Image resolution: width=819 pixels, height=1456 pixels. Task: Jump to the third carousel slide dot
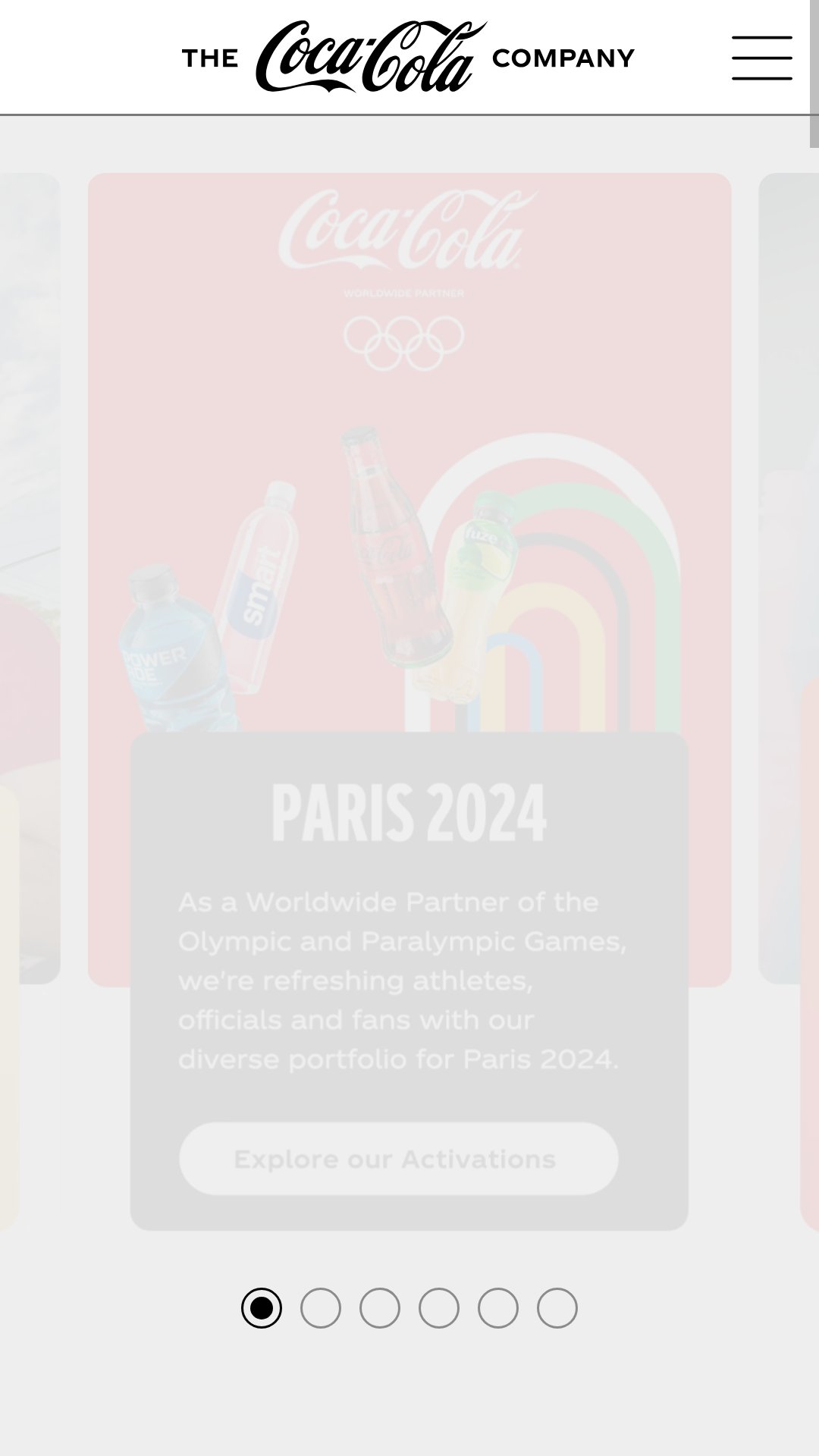pos(380,1308)
